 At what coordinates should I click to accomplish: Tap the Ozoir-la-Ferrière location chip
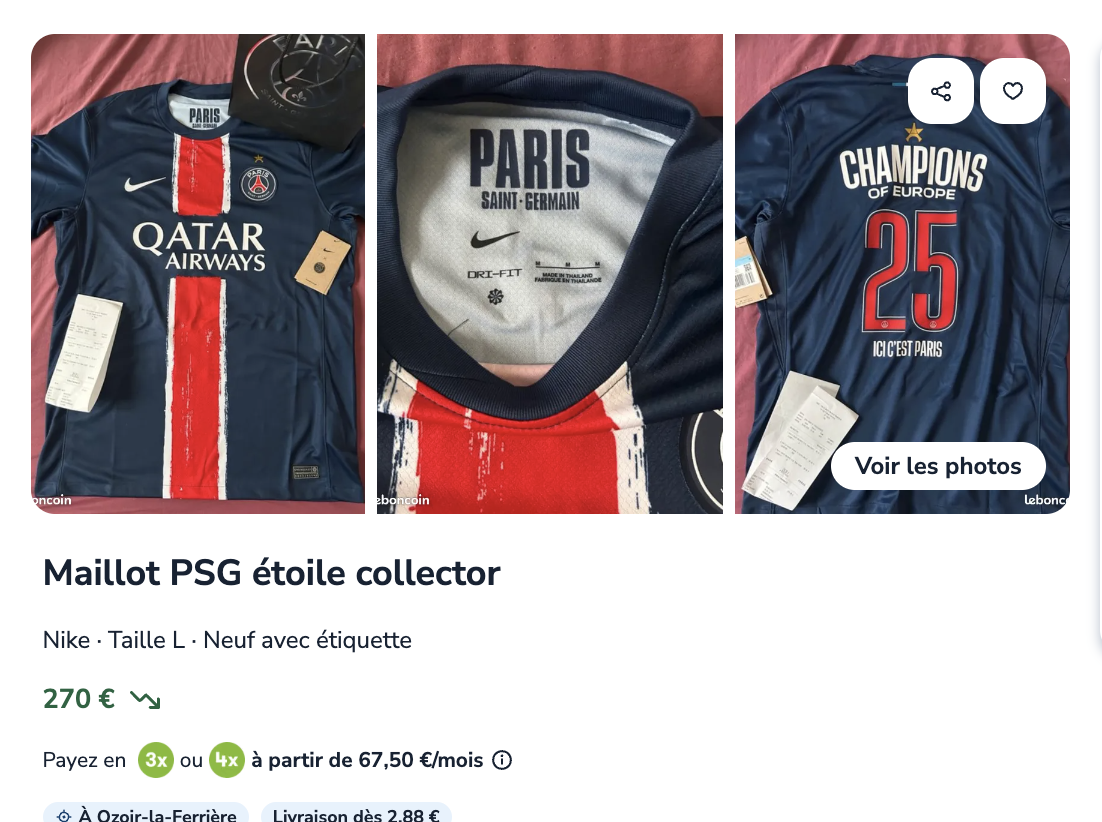[x=146, y=813]
